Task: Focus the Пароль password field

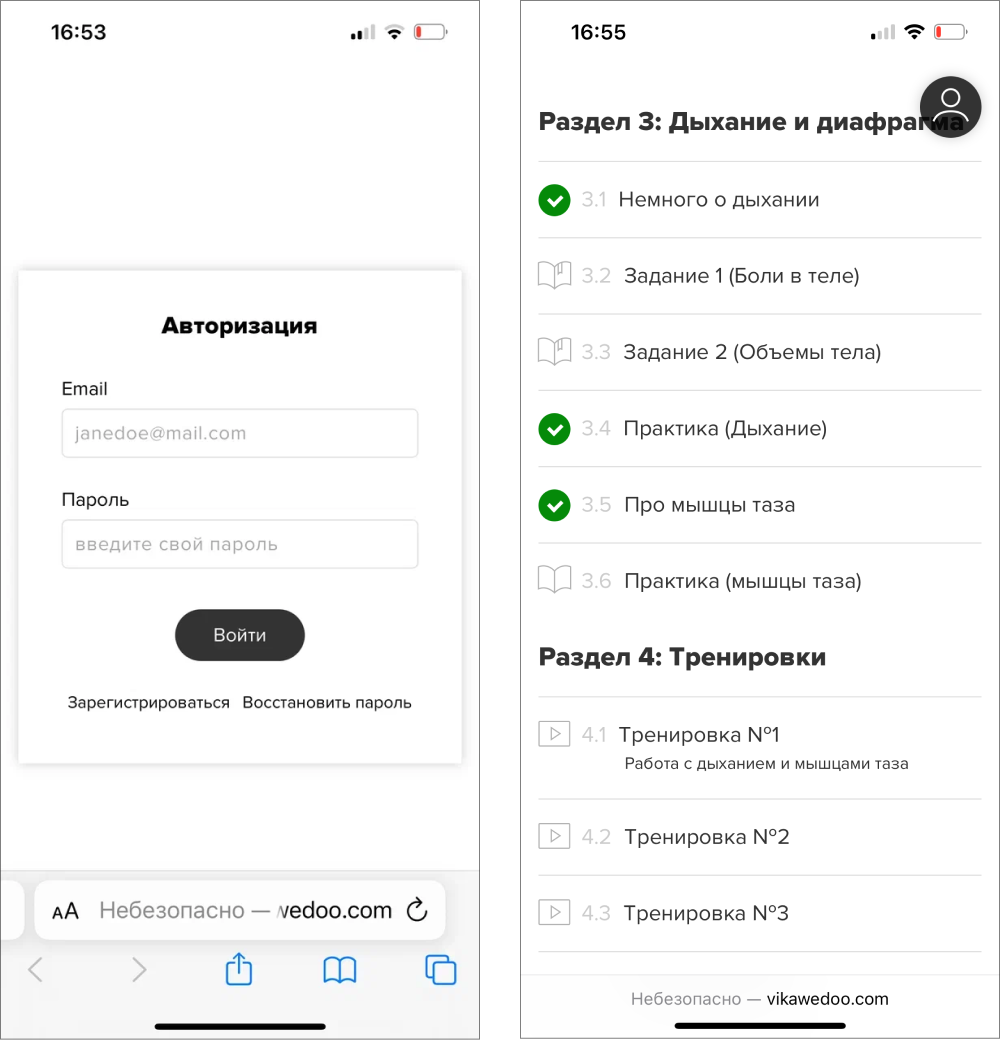Action: (239, 544)
